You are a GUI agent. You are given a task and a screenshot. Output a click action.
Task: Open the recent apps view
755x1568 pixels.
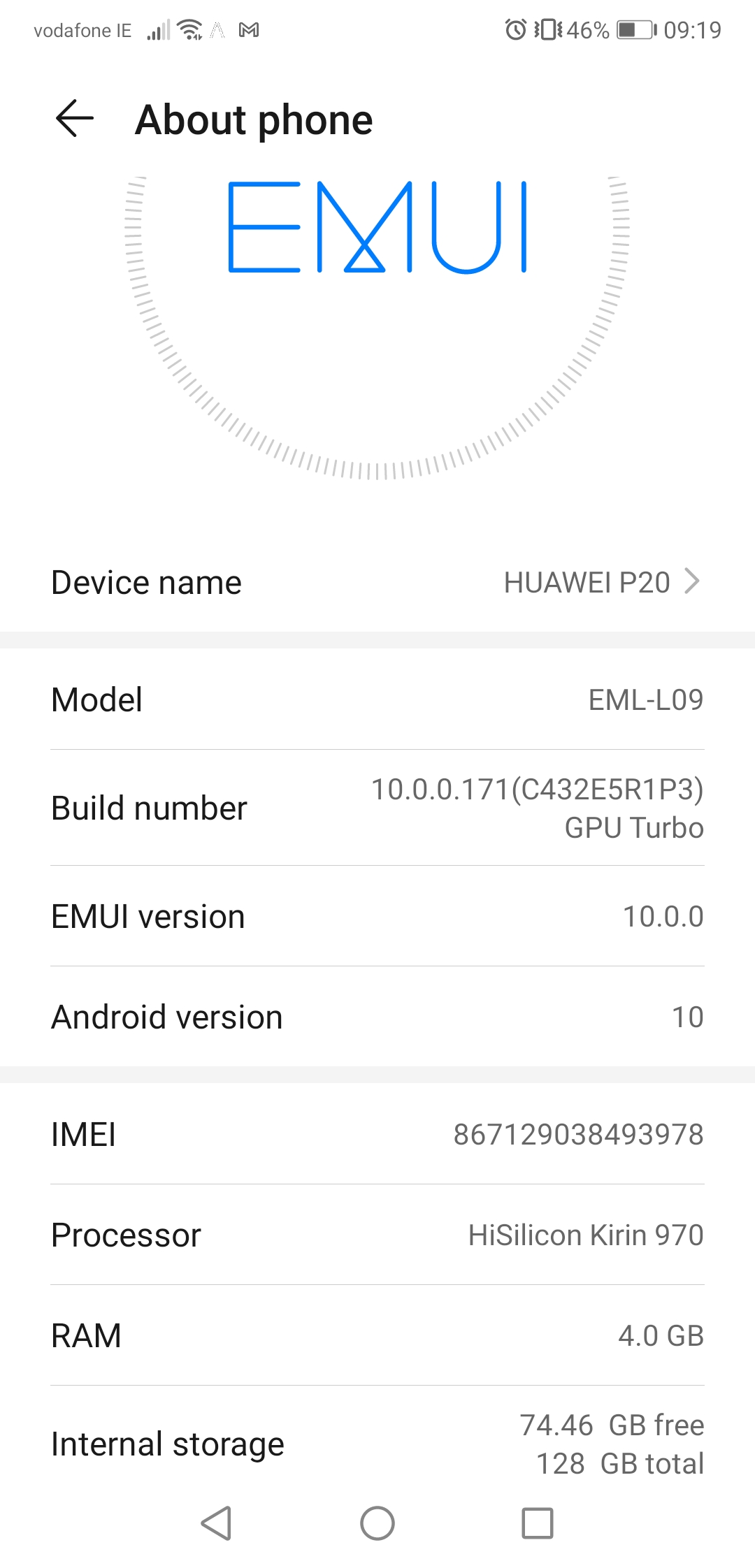point(538,1523)
